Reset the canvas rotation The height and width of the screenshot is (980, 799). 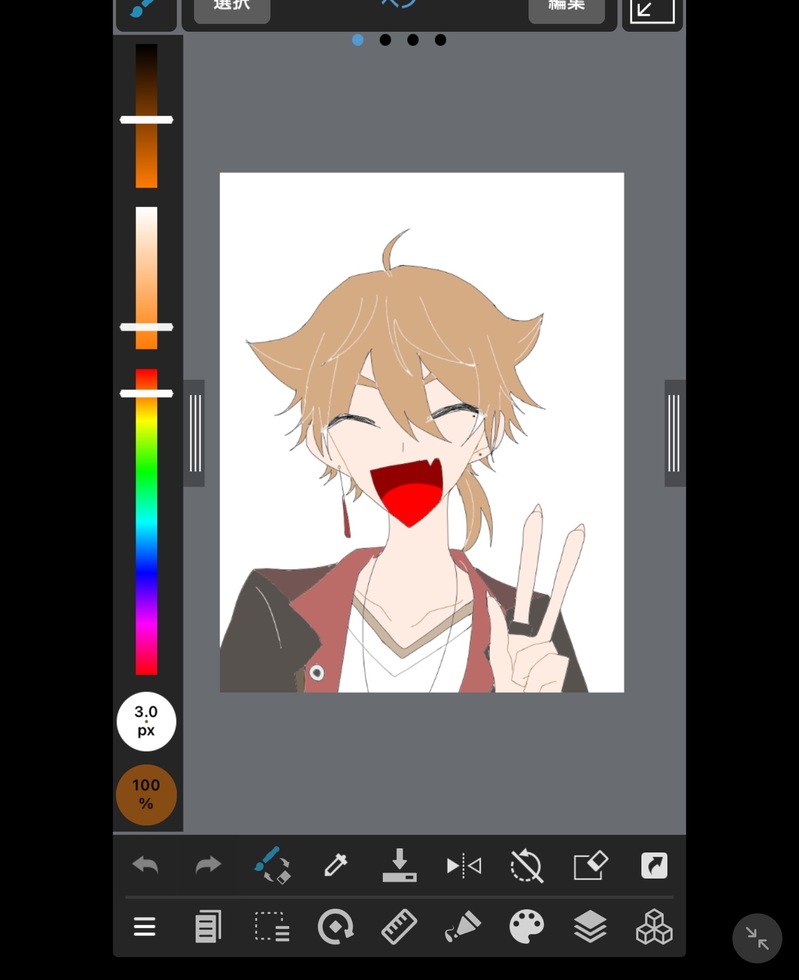click(526, 866)
